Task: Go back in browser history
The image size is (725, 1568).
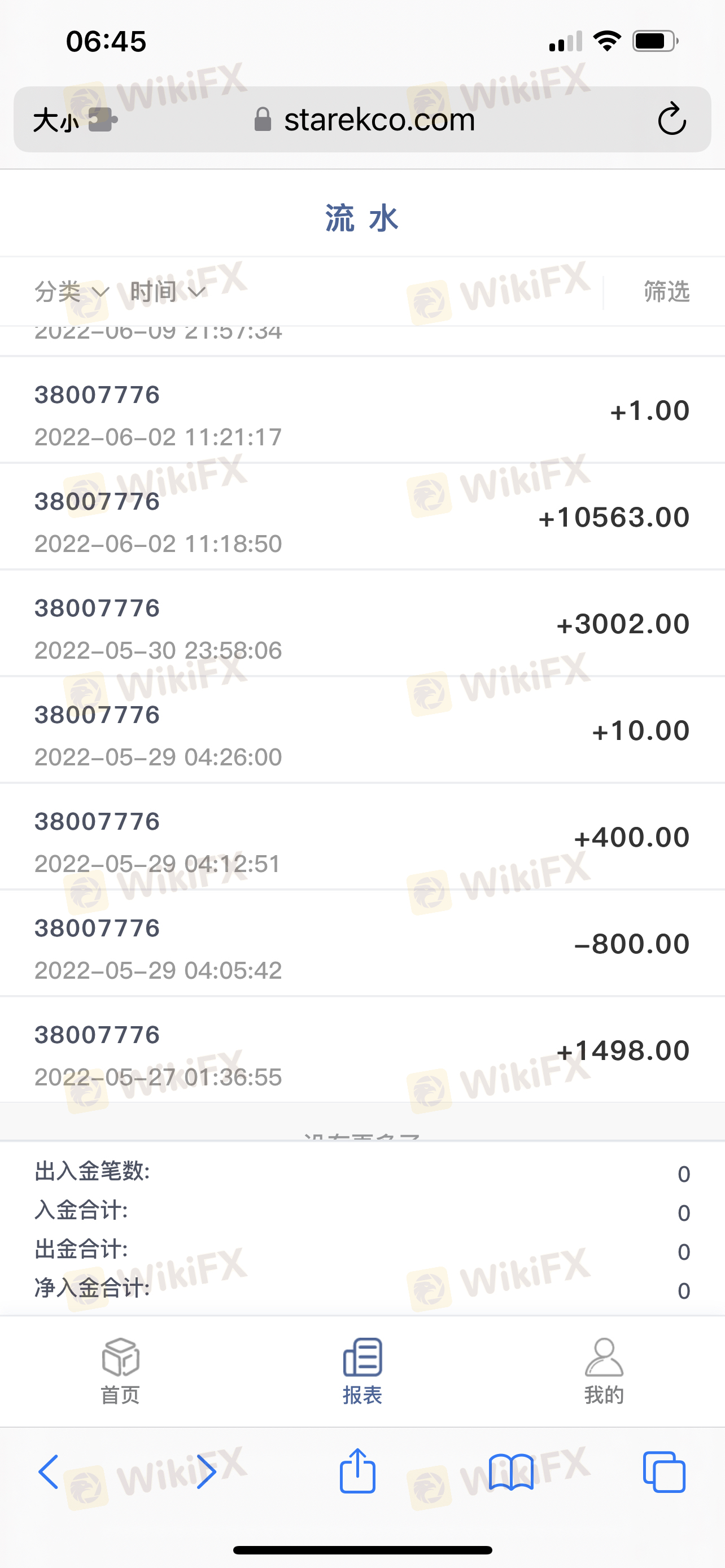Action: pyautogui.click(x=49, y=1472)
